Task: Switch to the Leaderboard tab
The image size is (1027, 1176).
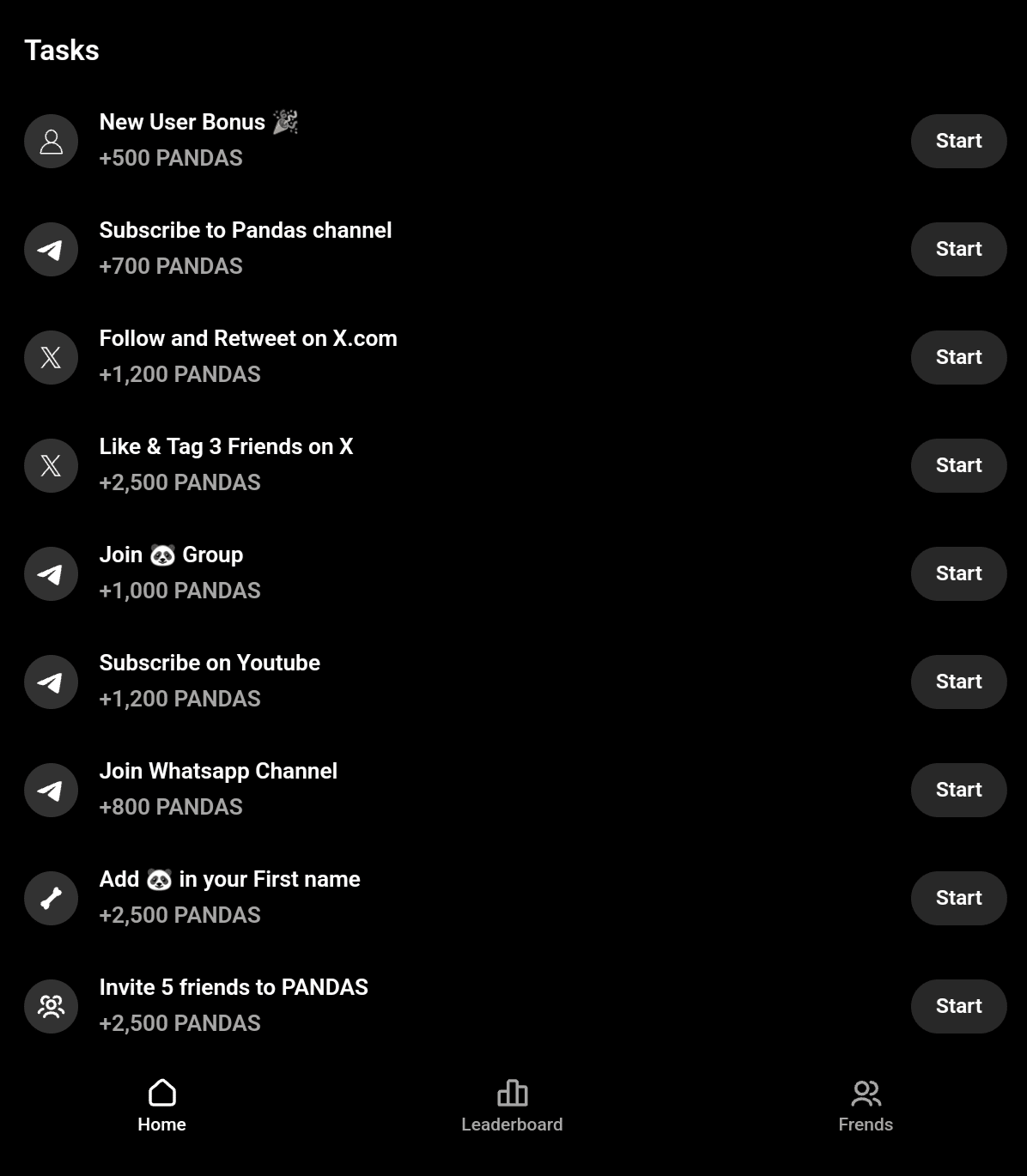Action: pyautogui.click(x=512, y=1106)
